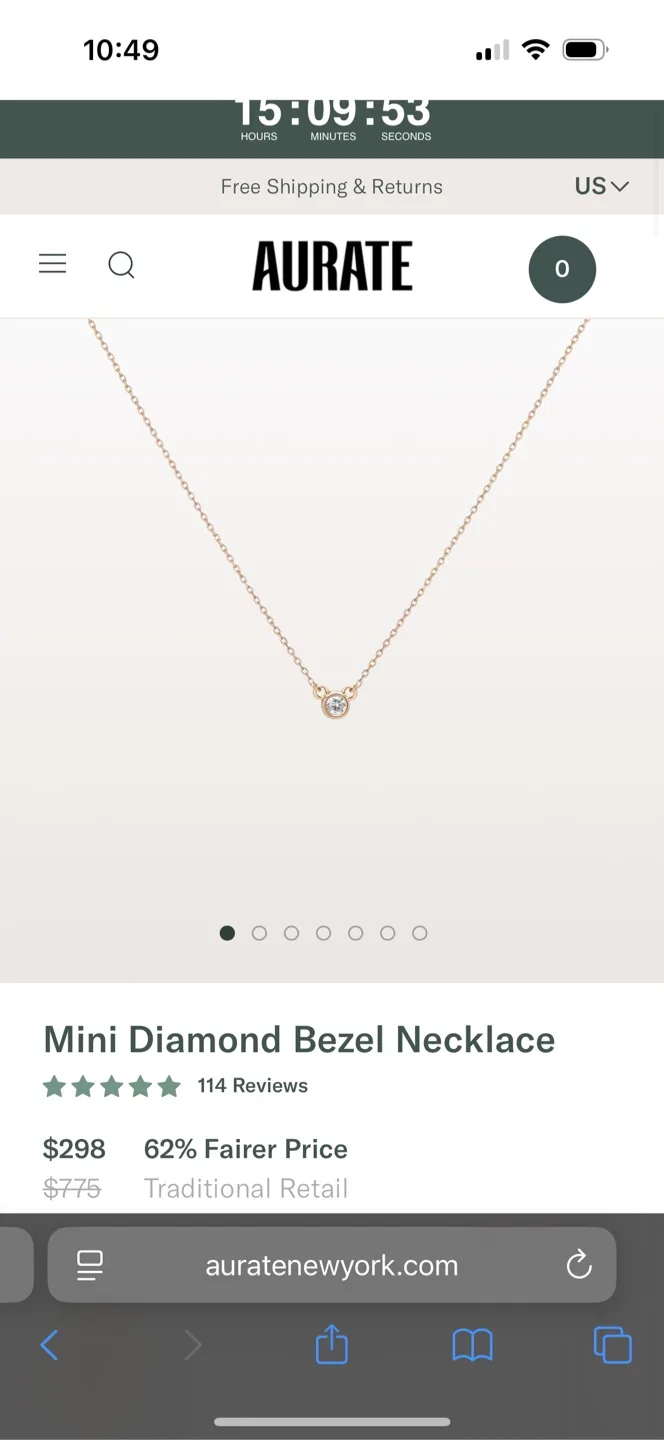Open the 114 Reviews link
Screen dimensions: 664x1440
pyautogui.click(x=252, y=1086)
